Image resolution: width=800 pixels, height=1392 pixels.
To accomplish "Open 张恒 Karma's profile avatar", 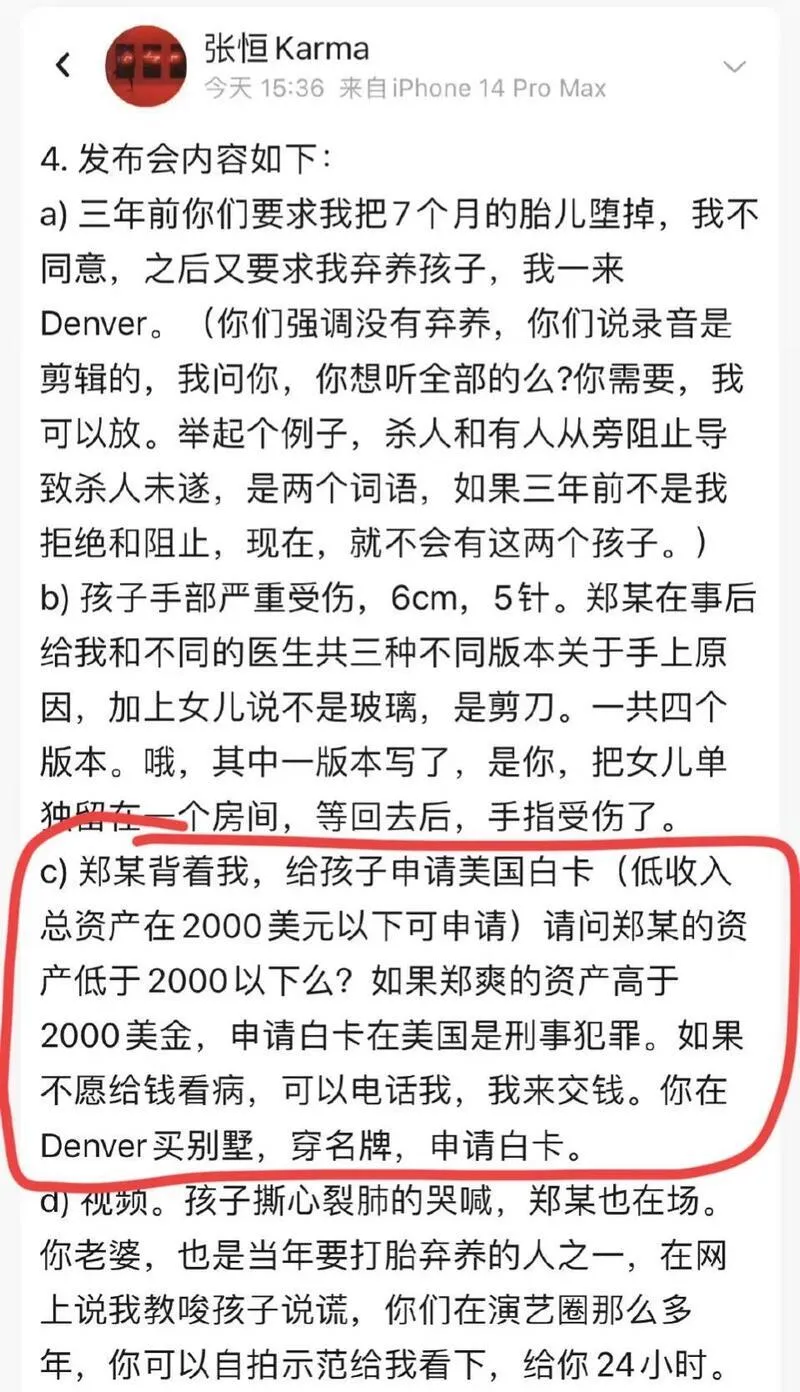I will point(145,65).
